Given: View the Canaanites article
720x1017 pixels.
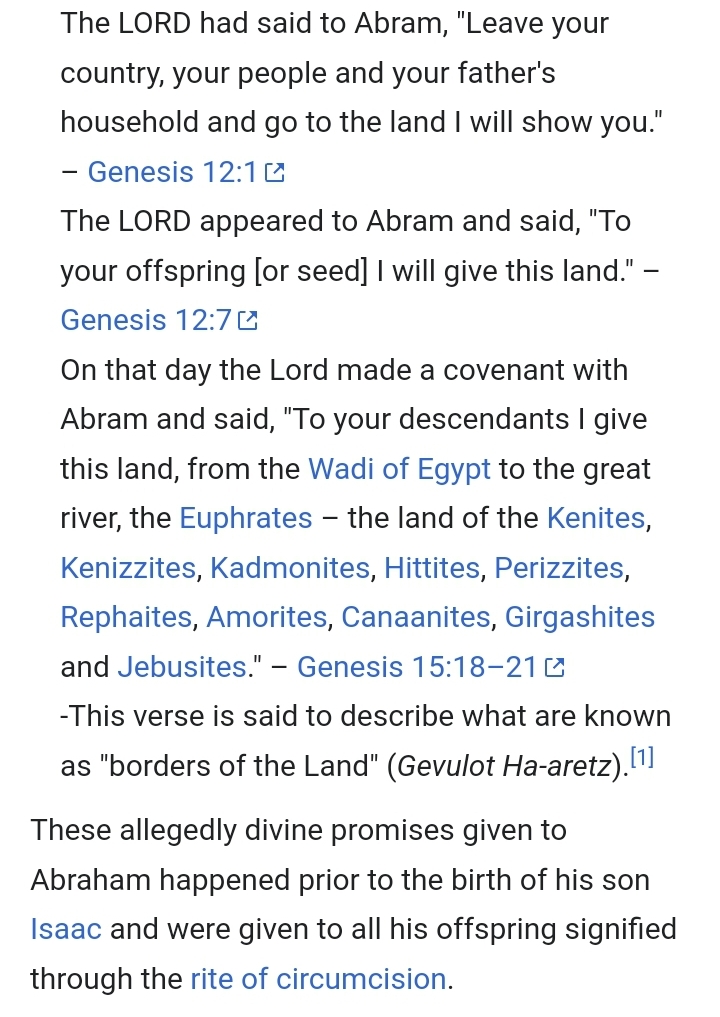Looking at the screenshot, I should click(416, 617).
